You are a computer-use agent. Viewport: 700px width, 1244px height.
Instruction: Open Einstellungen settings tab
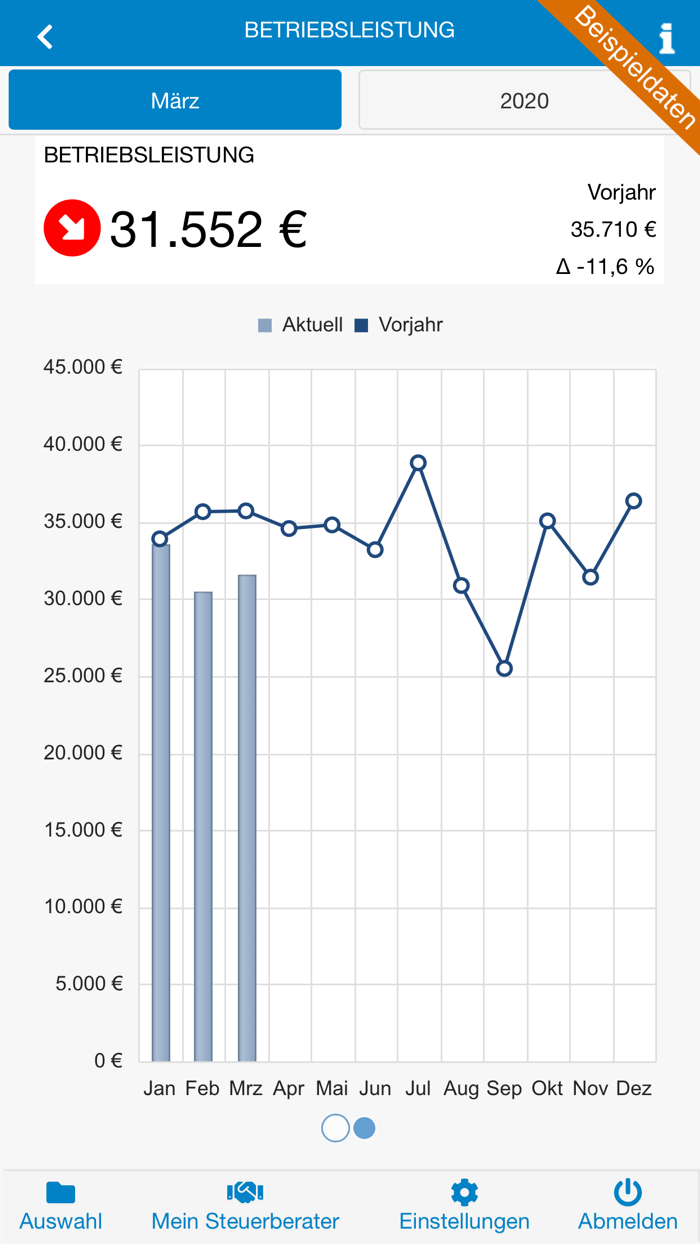pos(464,1205)
